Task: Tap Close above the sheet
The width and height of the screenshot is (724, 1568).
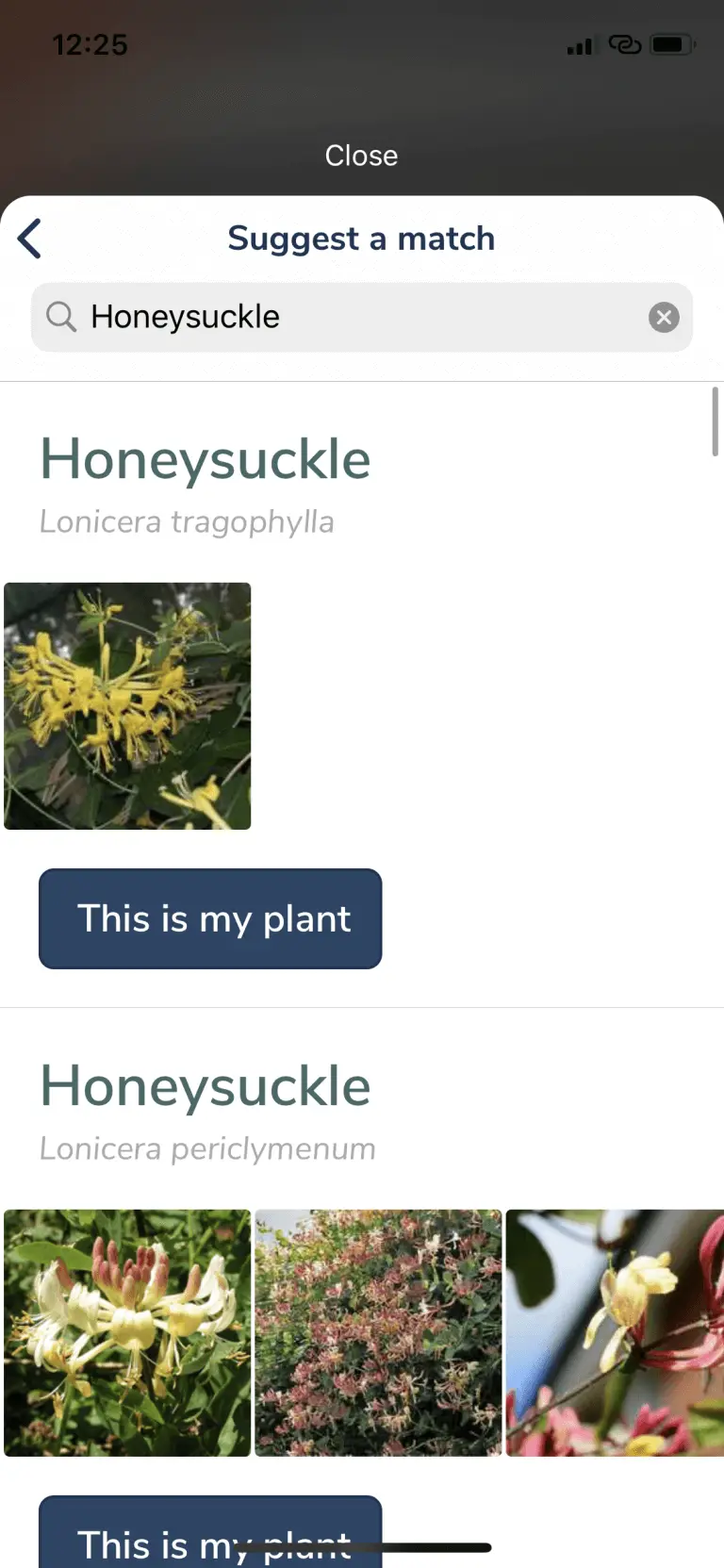Action: coord(361,156)
